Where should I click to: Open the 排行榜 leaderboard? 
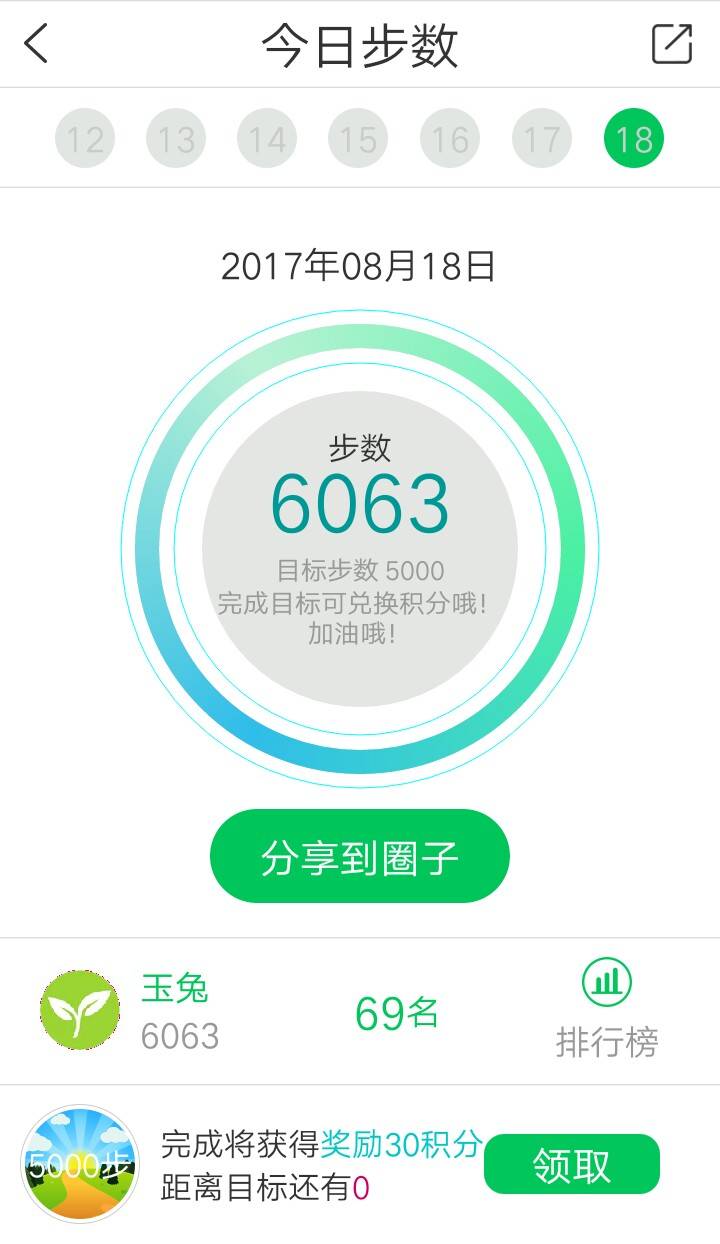tap(607, 1010)
